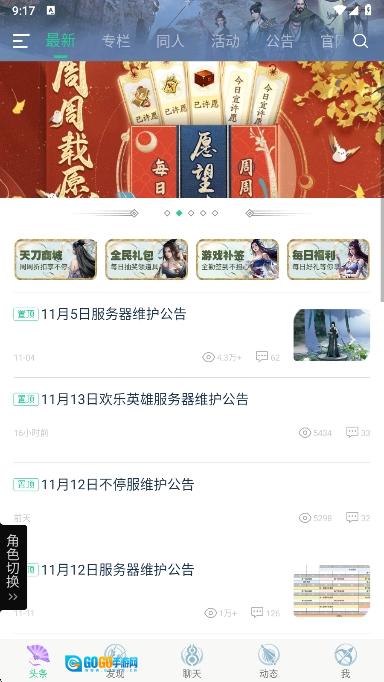
Task: Open the search magnifier icon
Action: point(360,41)
